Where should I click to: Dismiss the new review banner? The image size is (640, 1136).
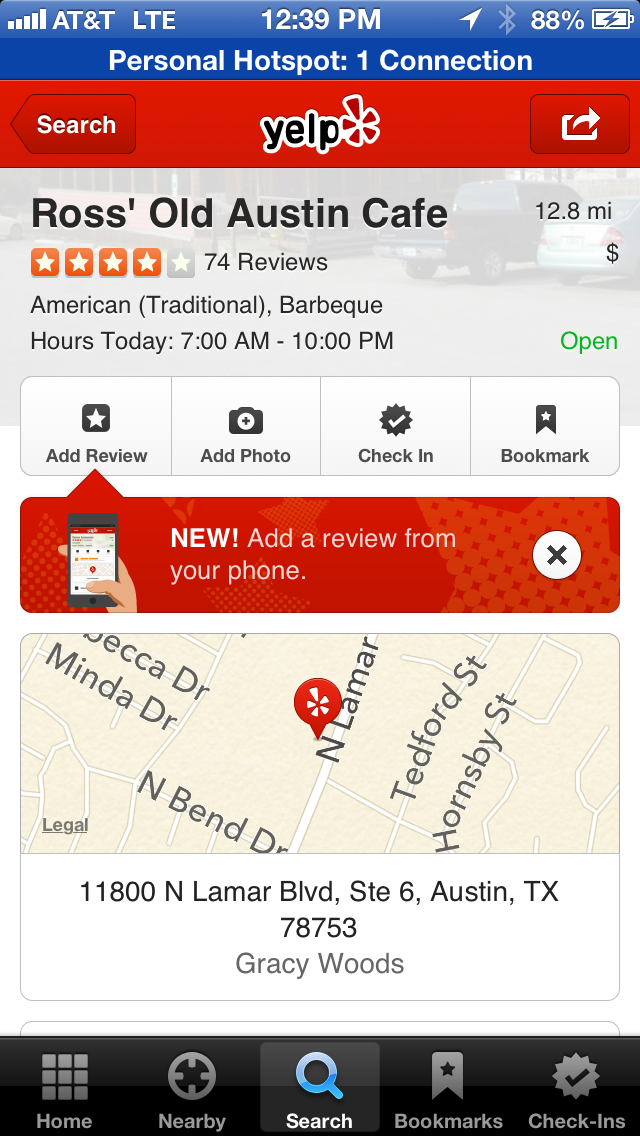pyautogui.click(x=557, y=555)
